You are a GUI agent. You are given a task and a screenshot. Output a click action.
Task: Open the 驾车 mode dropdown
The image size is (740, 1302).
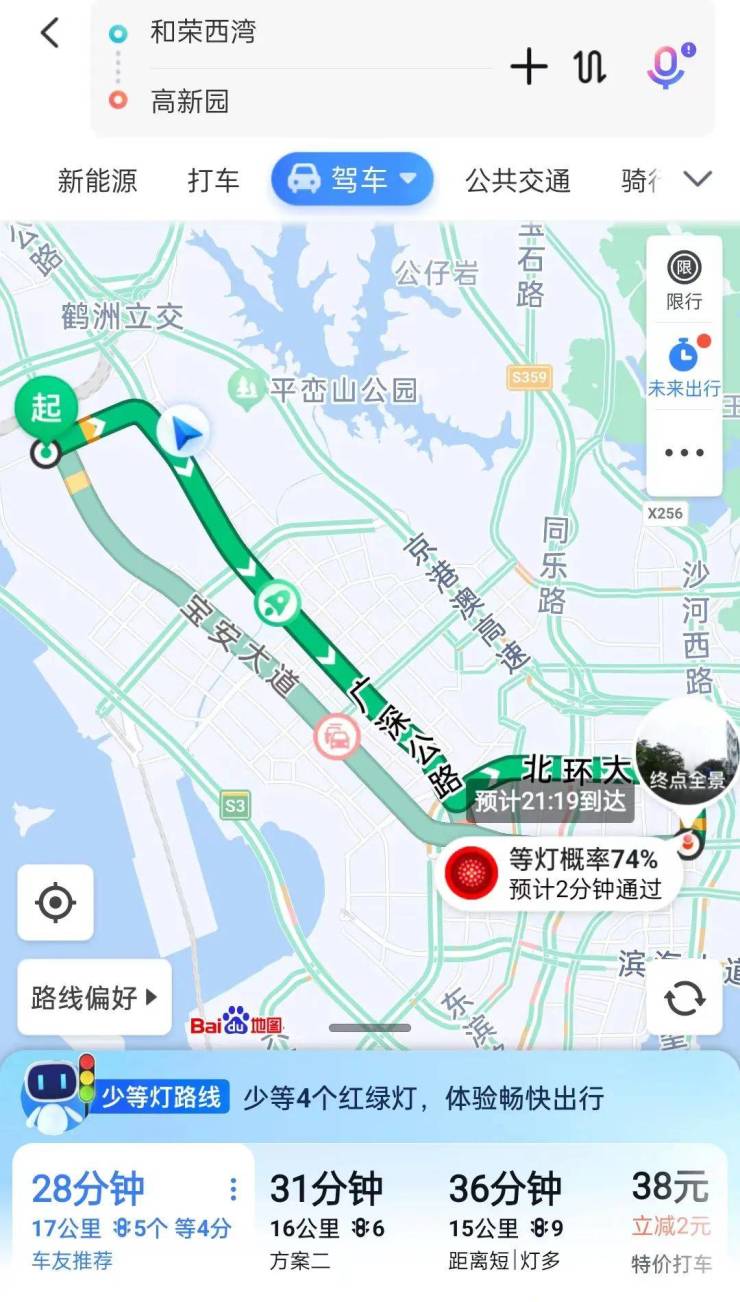click(x=352, y=180)
